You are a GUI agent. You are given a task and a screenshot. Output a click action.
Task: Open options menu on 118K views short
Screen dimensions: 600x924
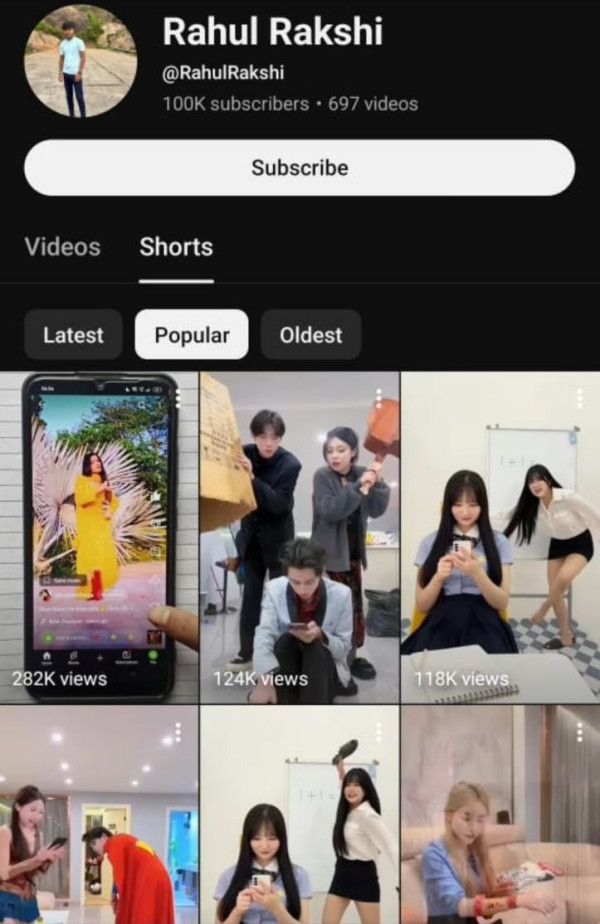click(x=579, y=398)
